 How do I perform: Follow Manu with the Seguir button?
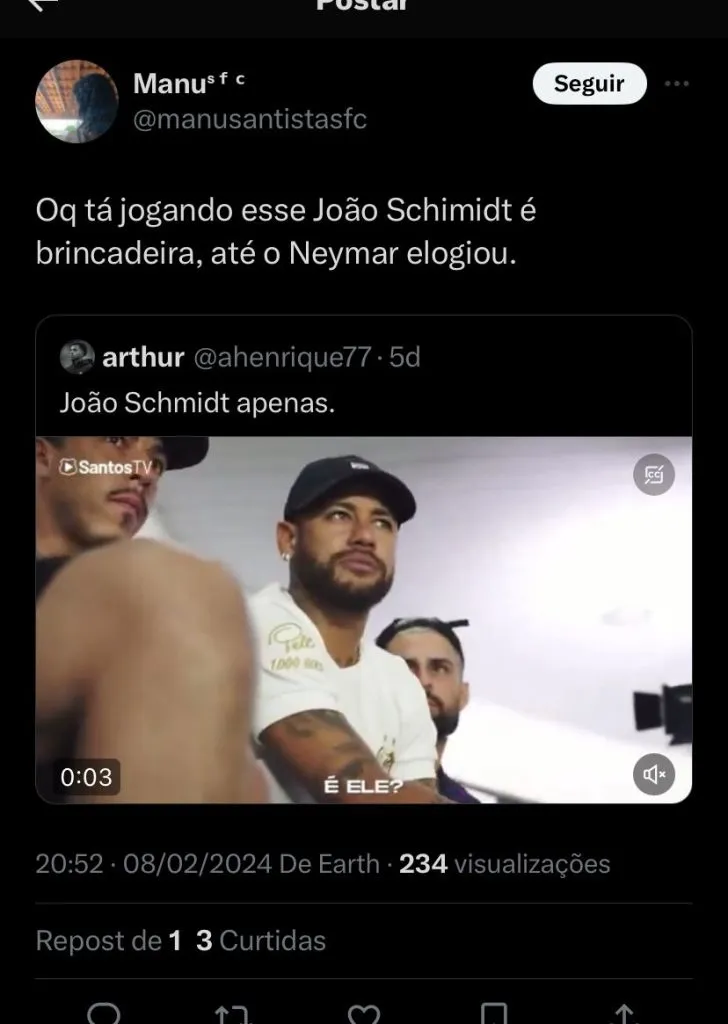[589, 84]
